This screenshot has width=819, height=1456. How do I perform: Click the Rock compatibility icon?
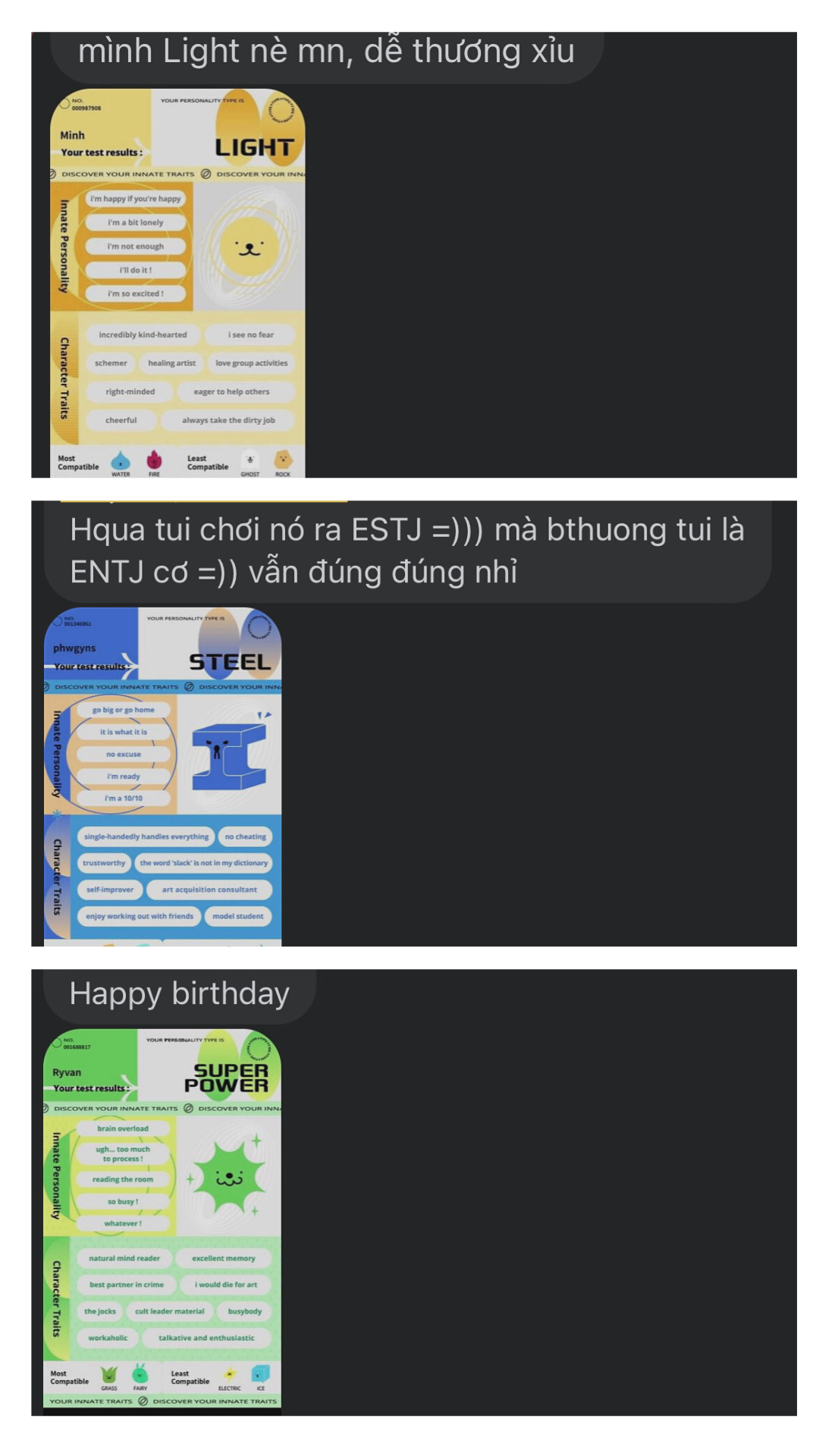point(283,461)
